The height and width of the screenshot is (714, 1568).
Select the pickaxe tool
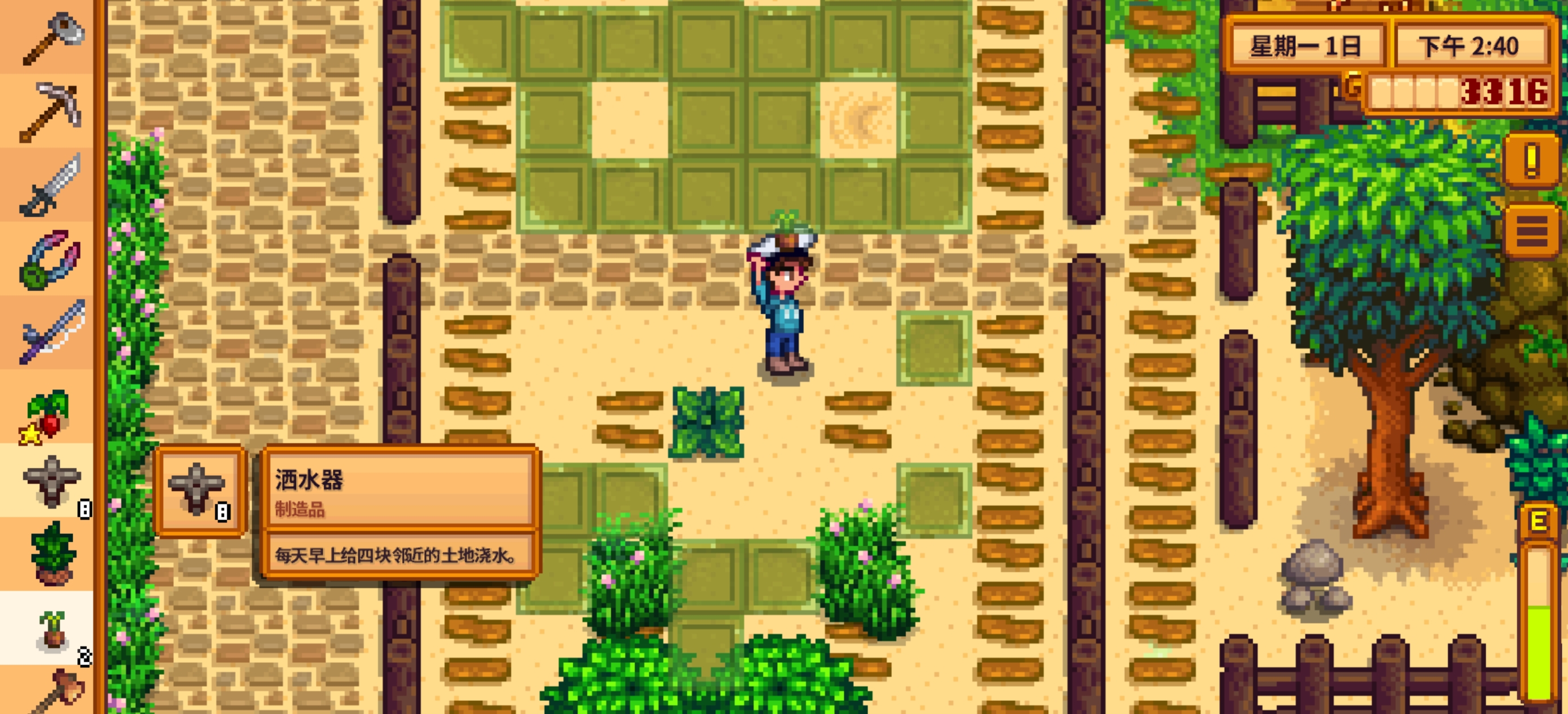(x=51, y=112)
